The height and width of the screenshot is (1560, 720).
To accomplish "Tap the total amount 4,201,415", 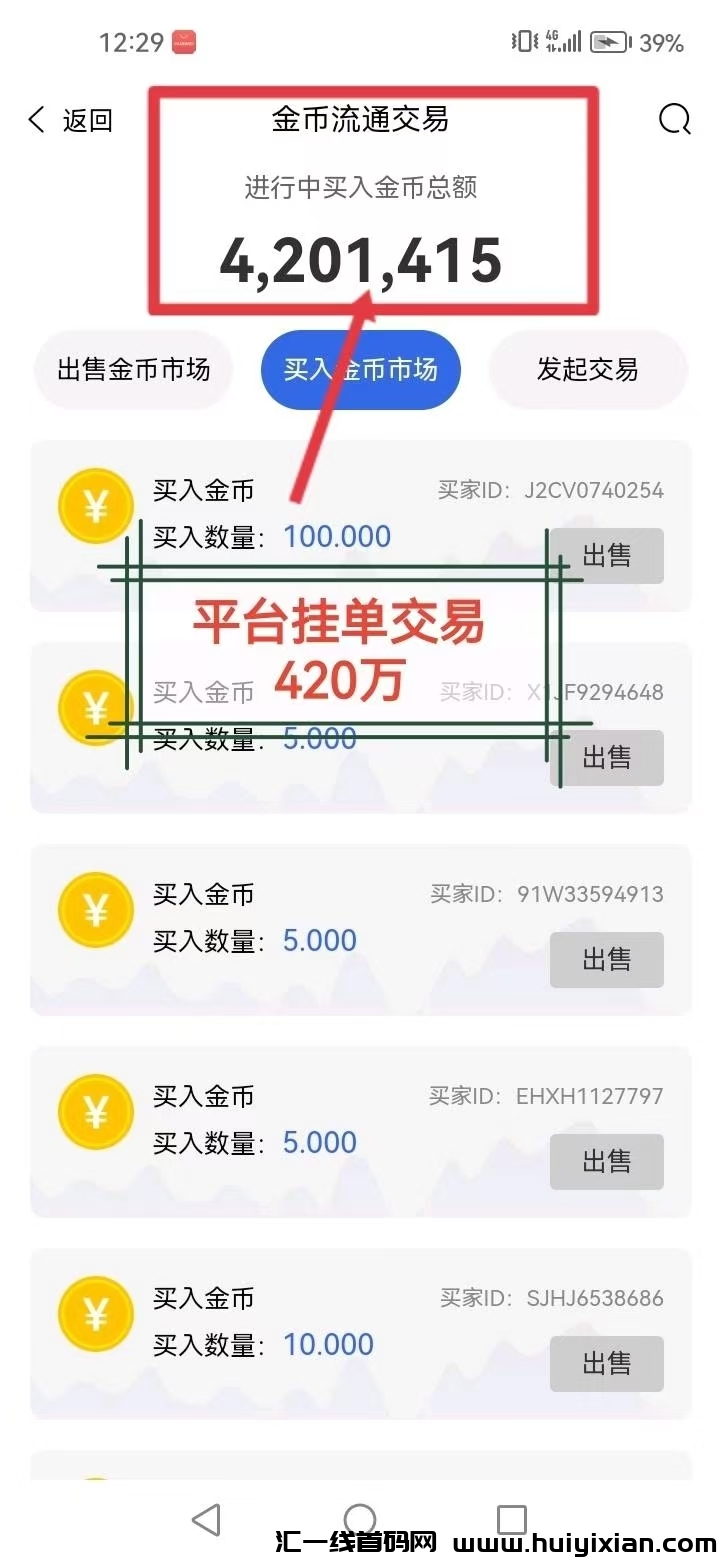I will pyautogui.click(x=360, y=258).
